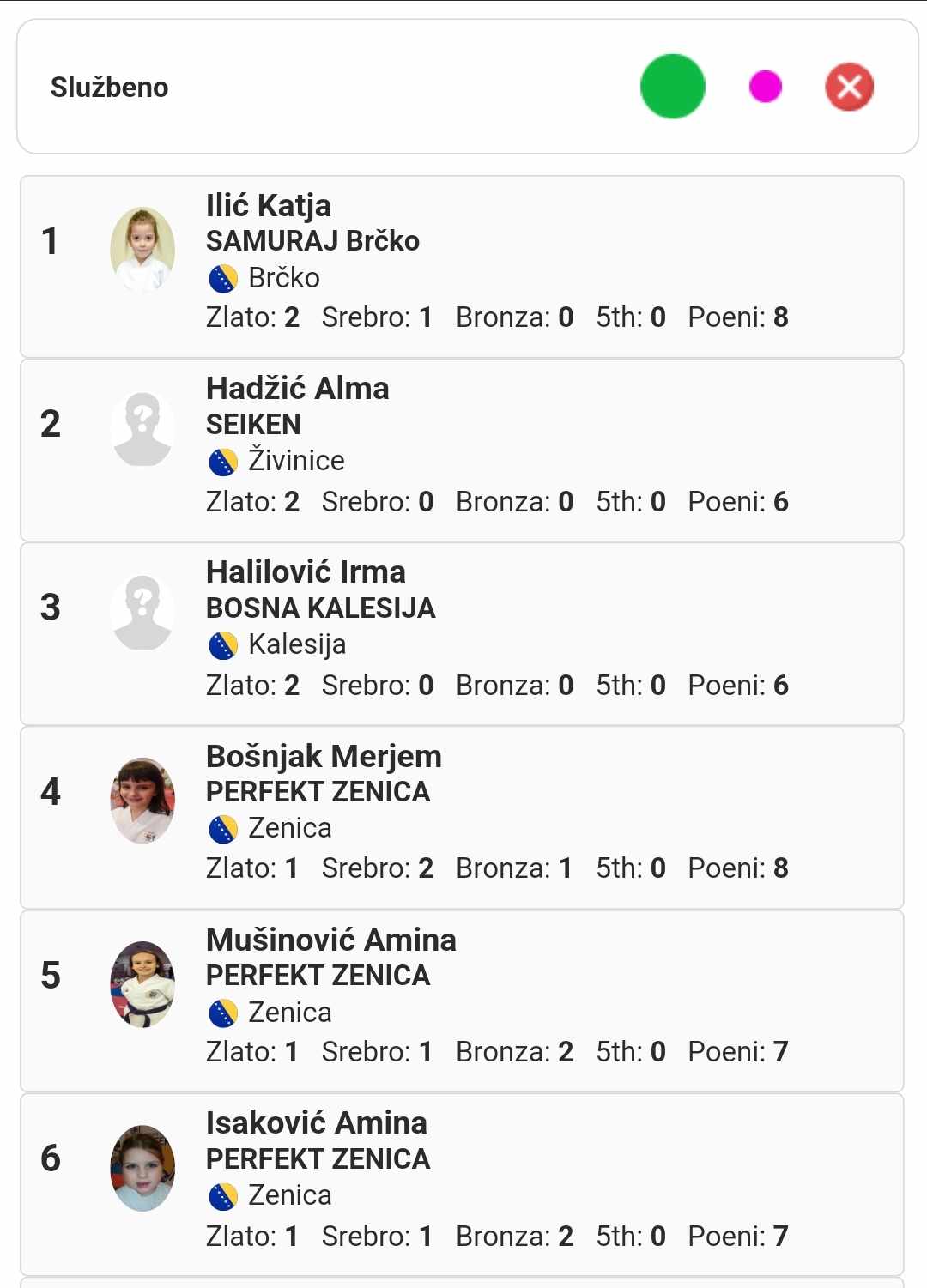Tap the magenta dot button

coord(765,86)
